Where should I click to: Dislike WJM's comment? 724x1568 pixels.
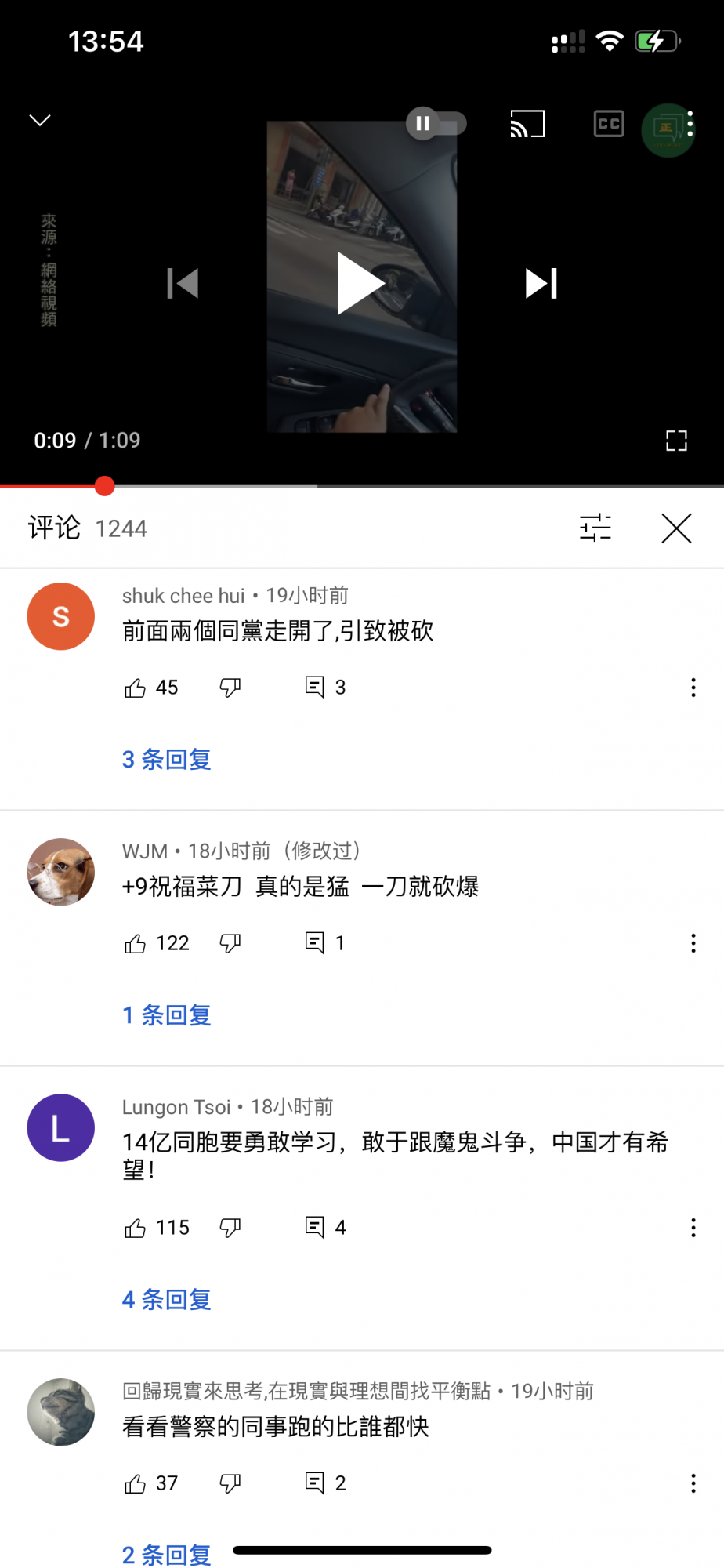230,943
